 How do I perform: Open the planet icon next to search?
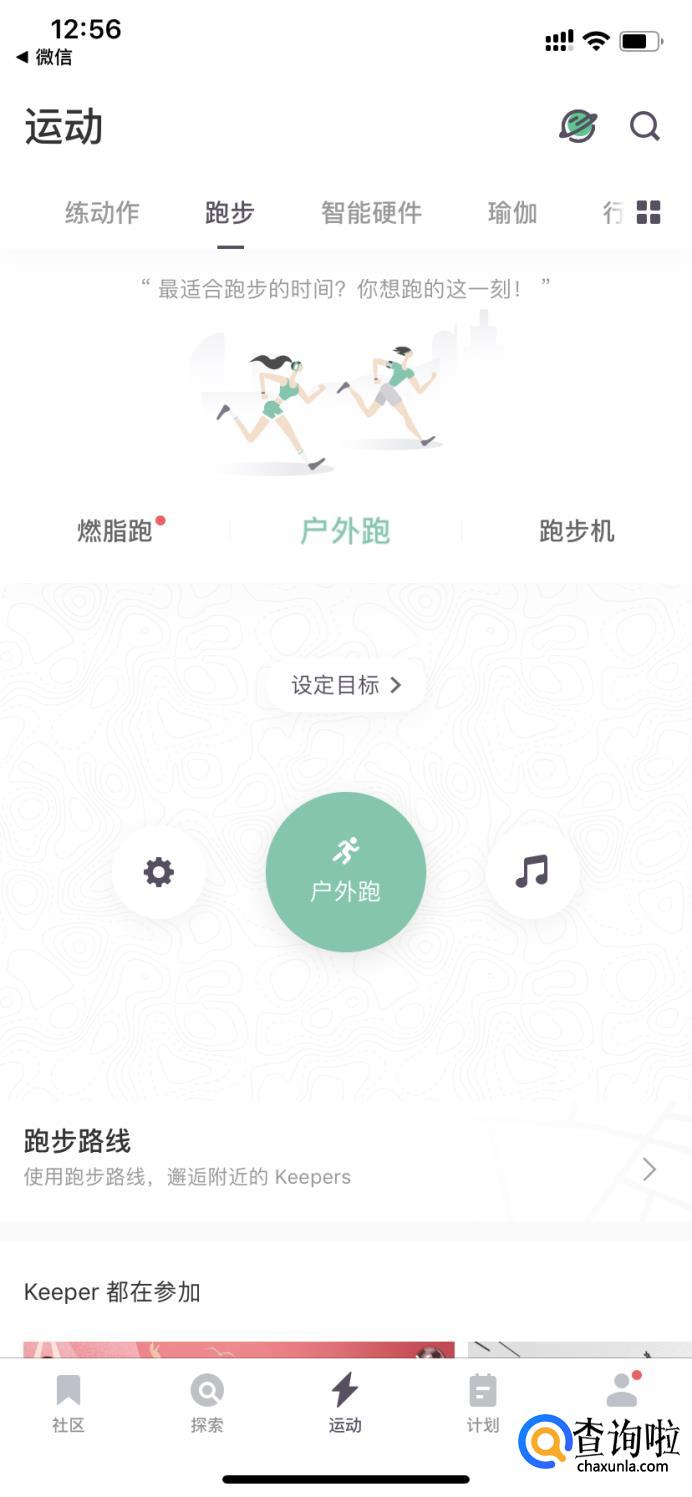pyautogui.click(x=578, y=126)
